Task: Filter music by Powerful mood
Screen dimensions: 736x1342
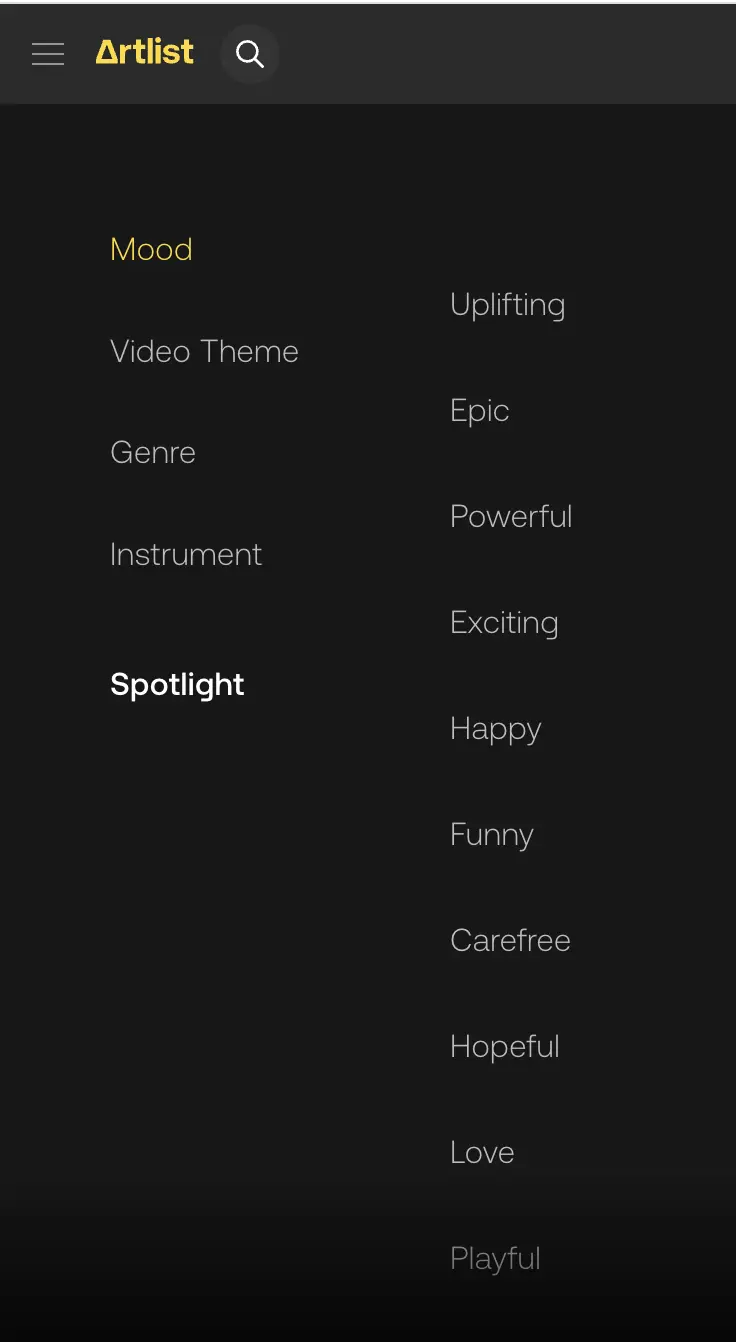Action: click(511, 517)
